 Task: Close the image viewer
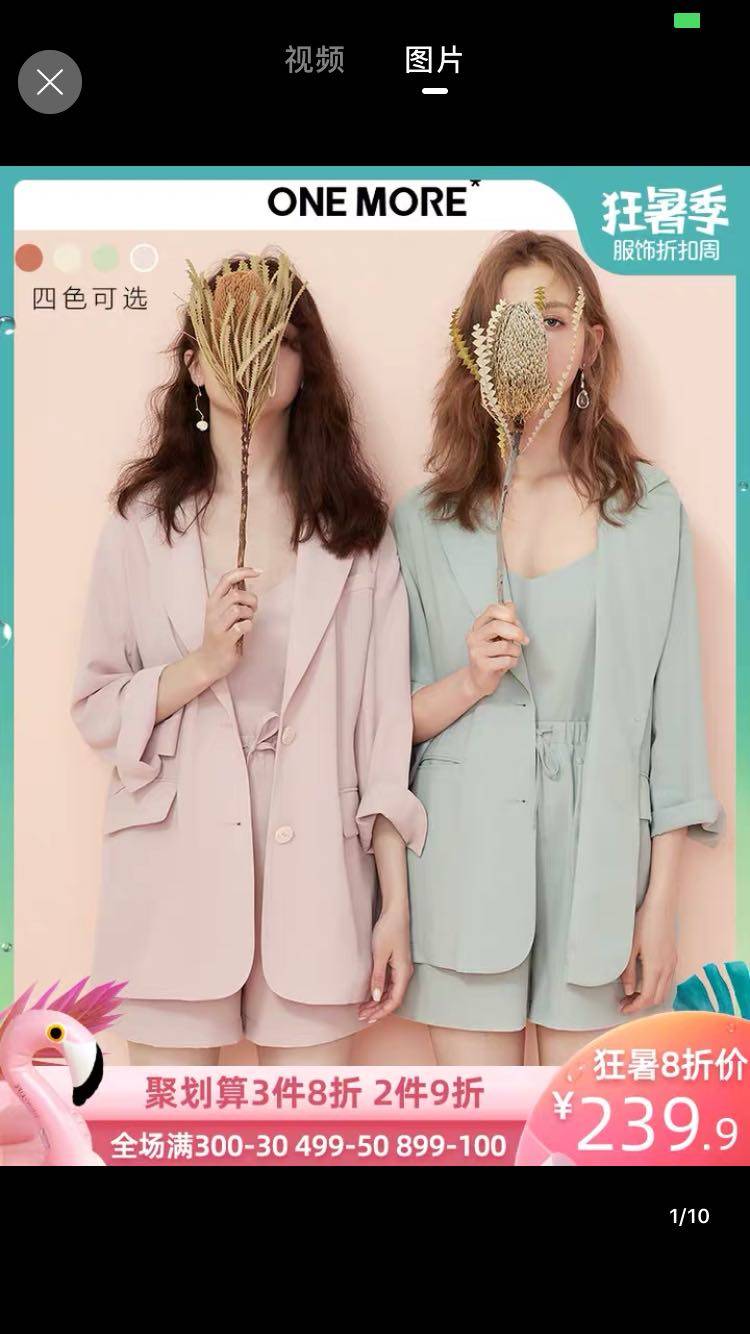(x=49, y=82)
